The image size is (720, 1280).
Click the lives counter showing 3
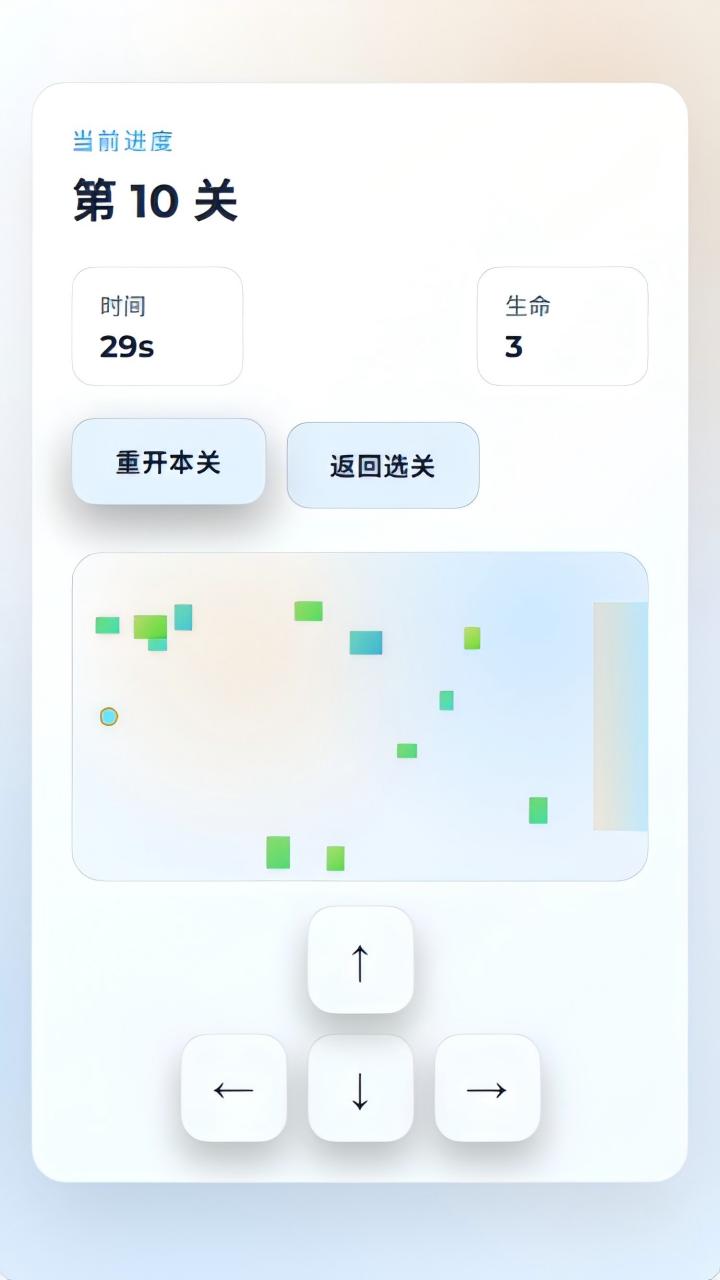[x=512, y=348]
